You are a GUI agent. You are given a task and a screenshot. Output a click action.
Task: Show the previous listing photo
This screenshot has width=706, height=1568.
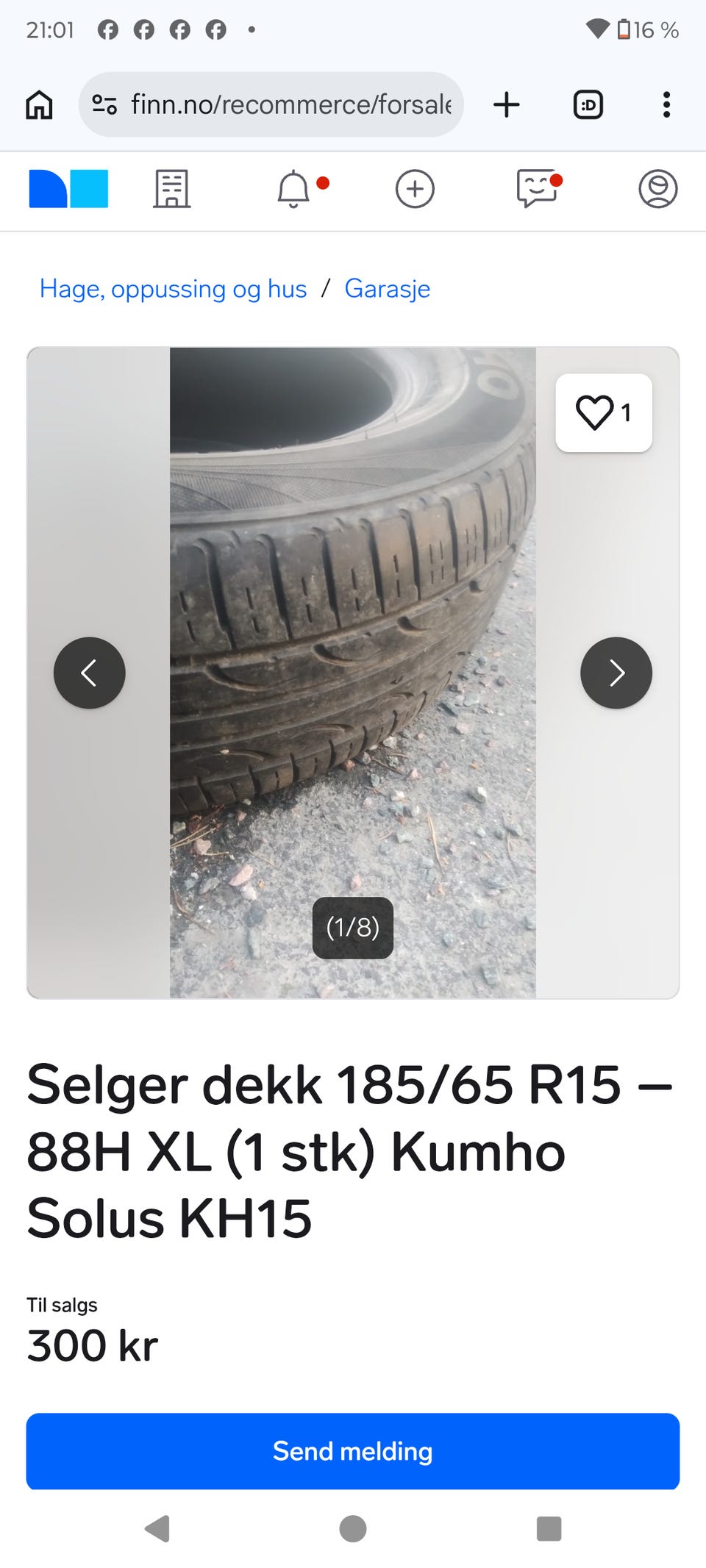pos(90,673)
